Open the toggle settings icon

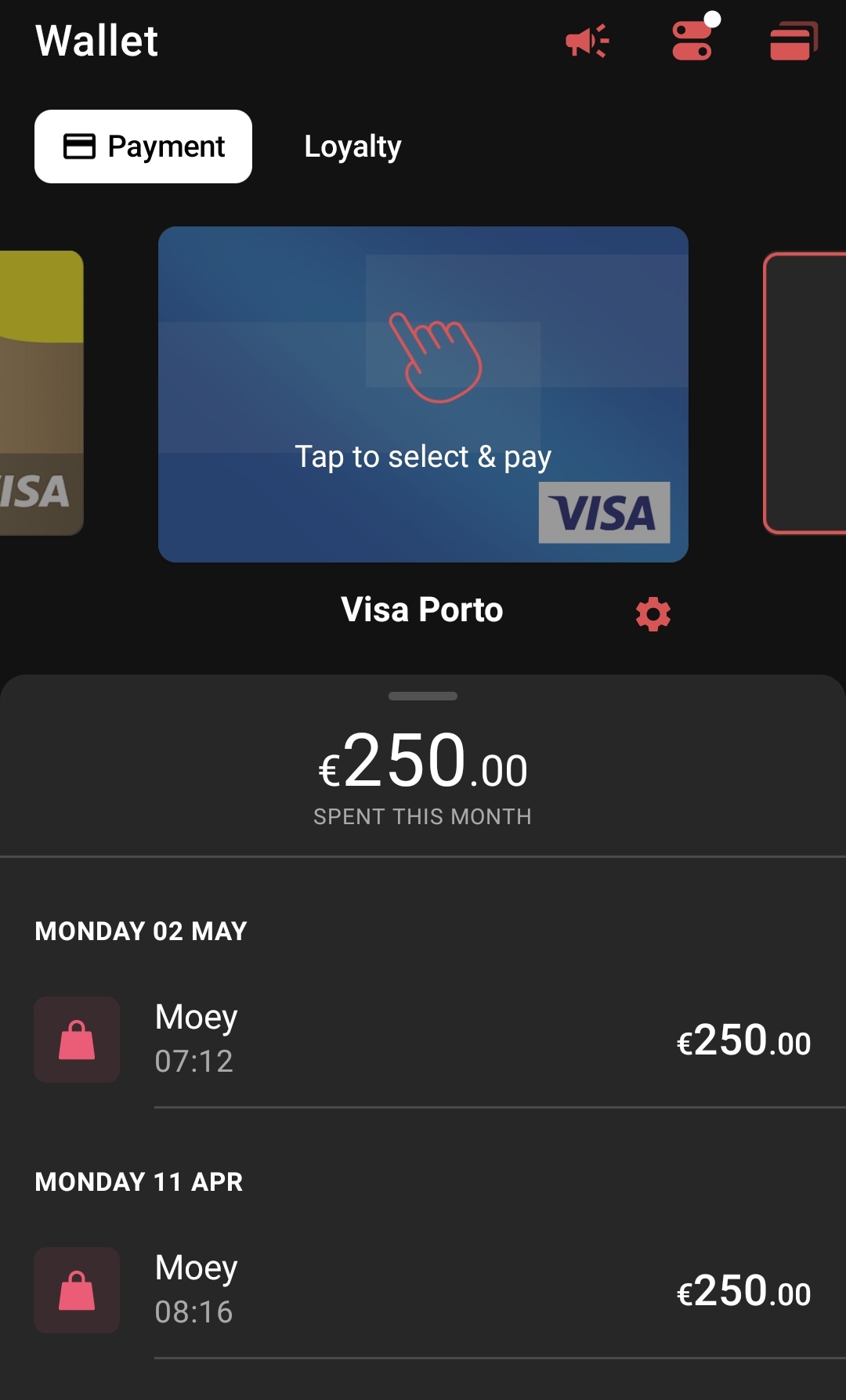click(x=692, y=41)
